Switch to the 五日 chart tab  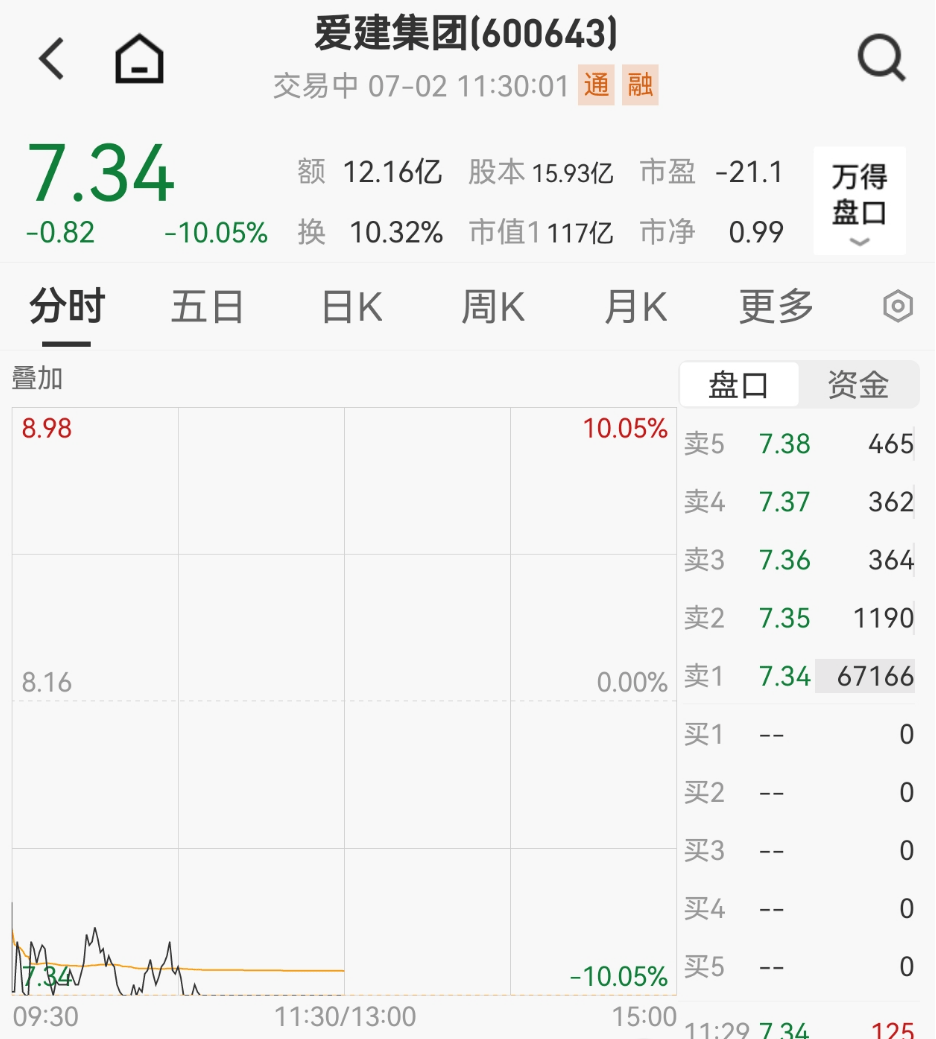click(x=207, y=307)
